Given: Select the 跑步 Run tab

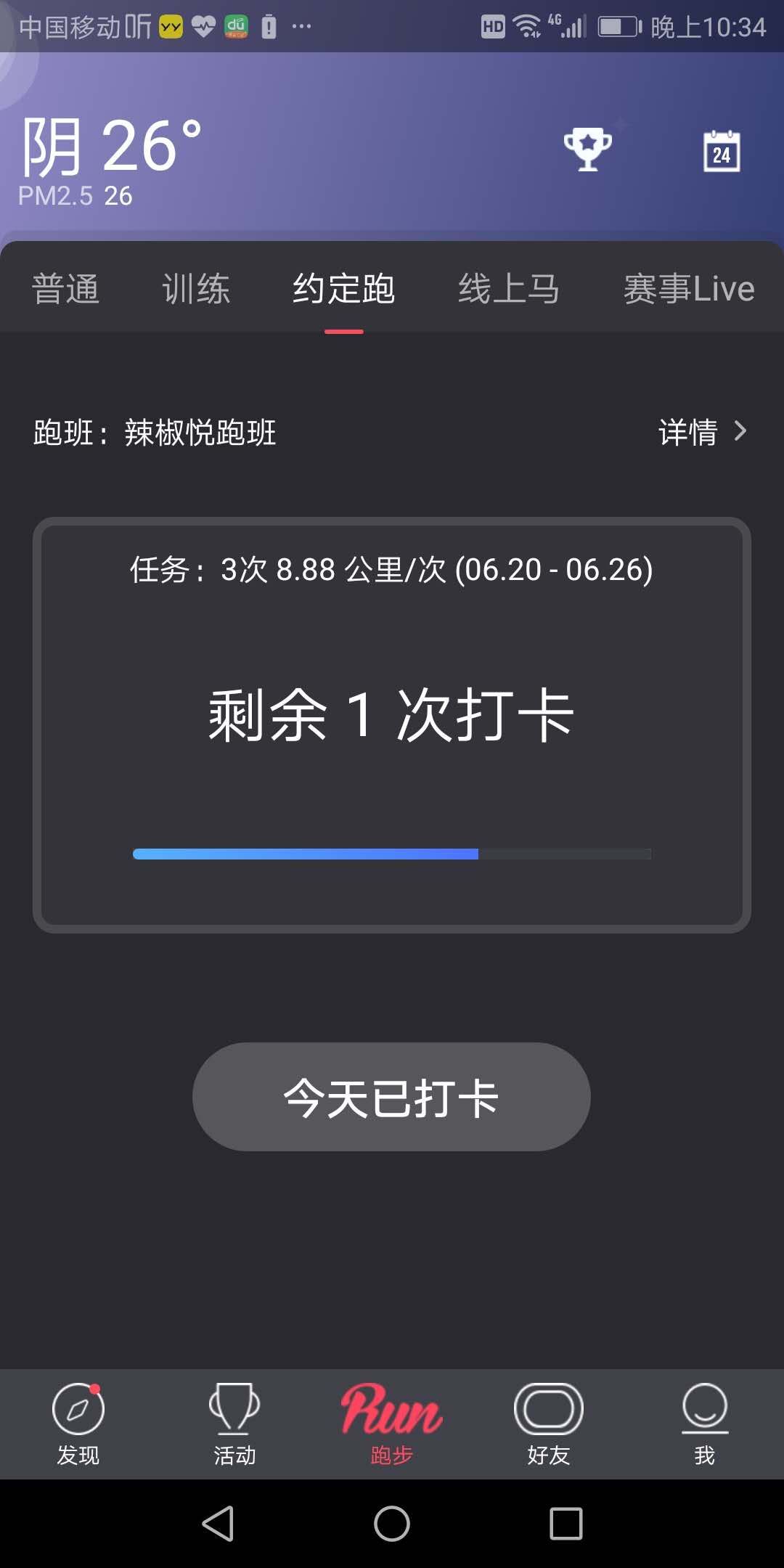Looking at the screenshot, I should 391,1423.
